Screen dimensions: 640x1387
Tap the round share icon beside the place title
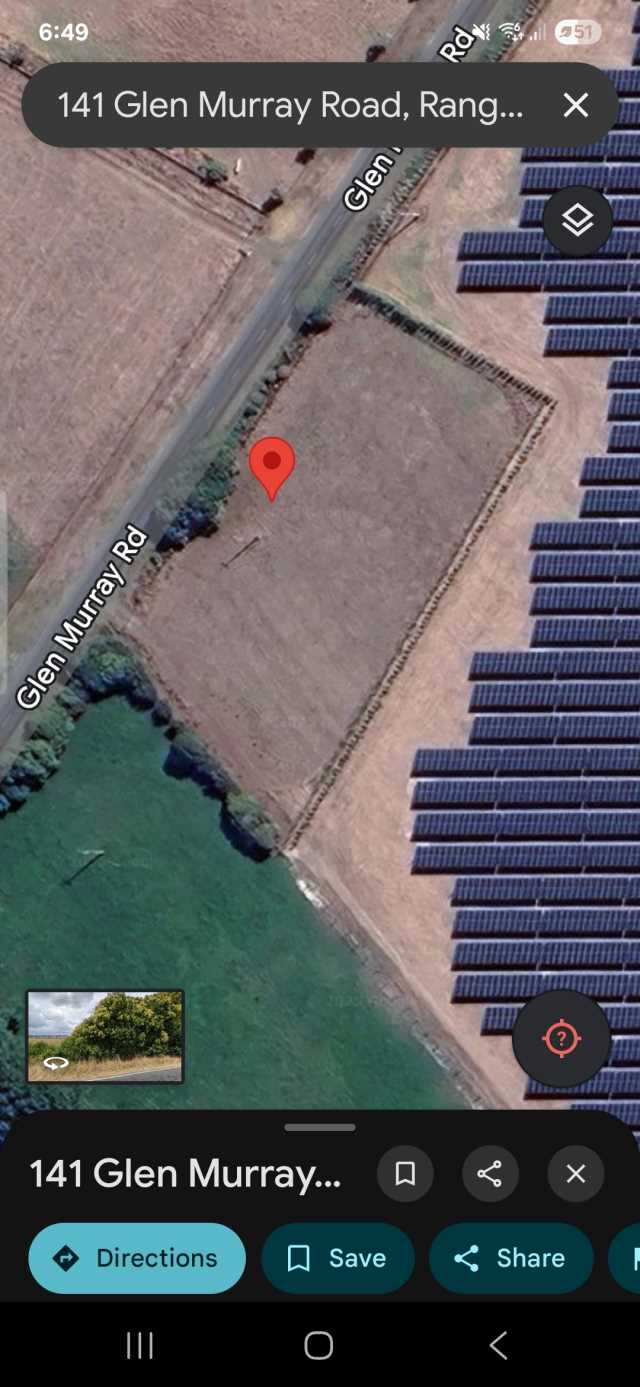[x=490, y=1173]
